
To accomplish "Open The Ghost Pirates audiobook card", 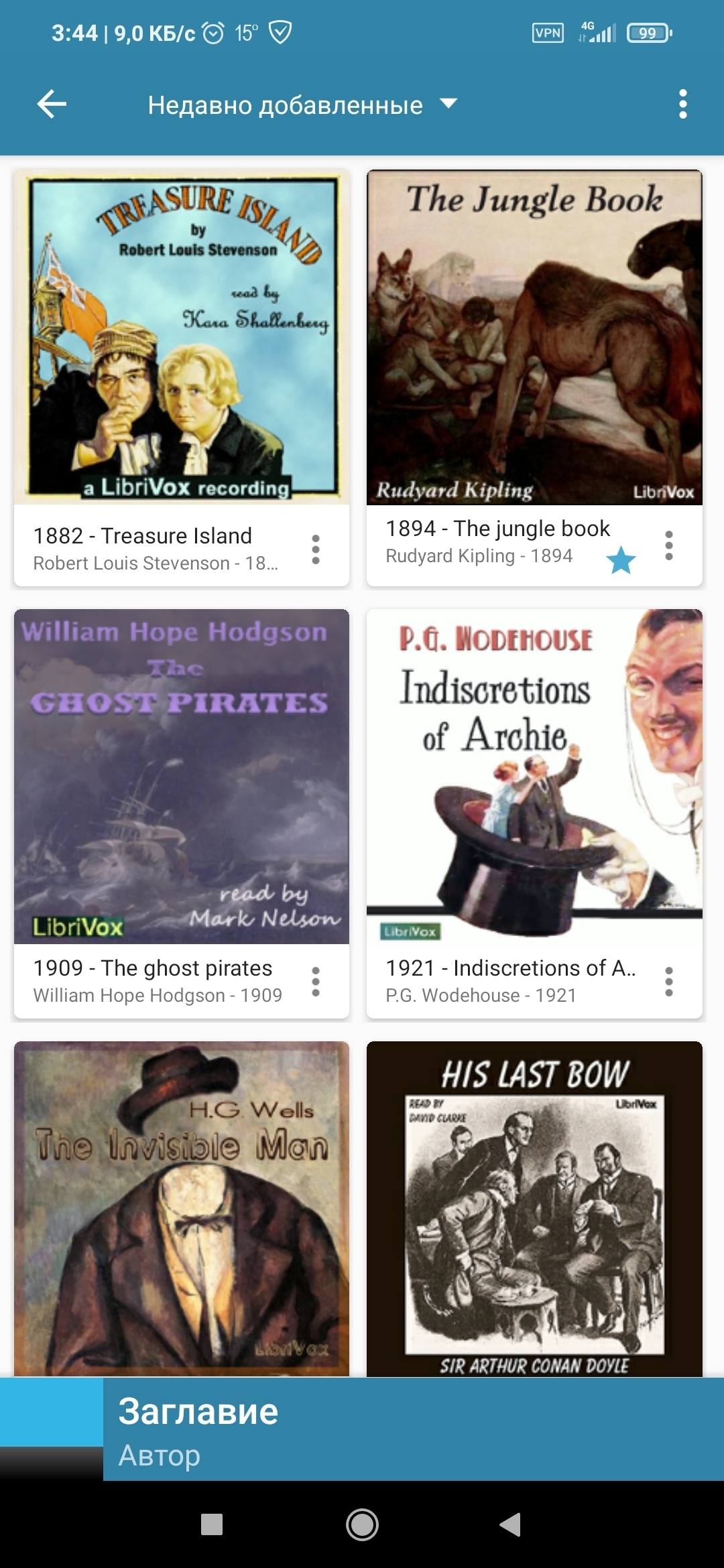I will point(182,813).
